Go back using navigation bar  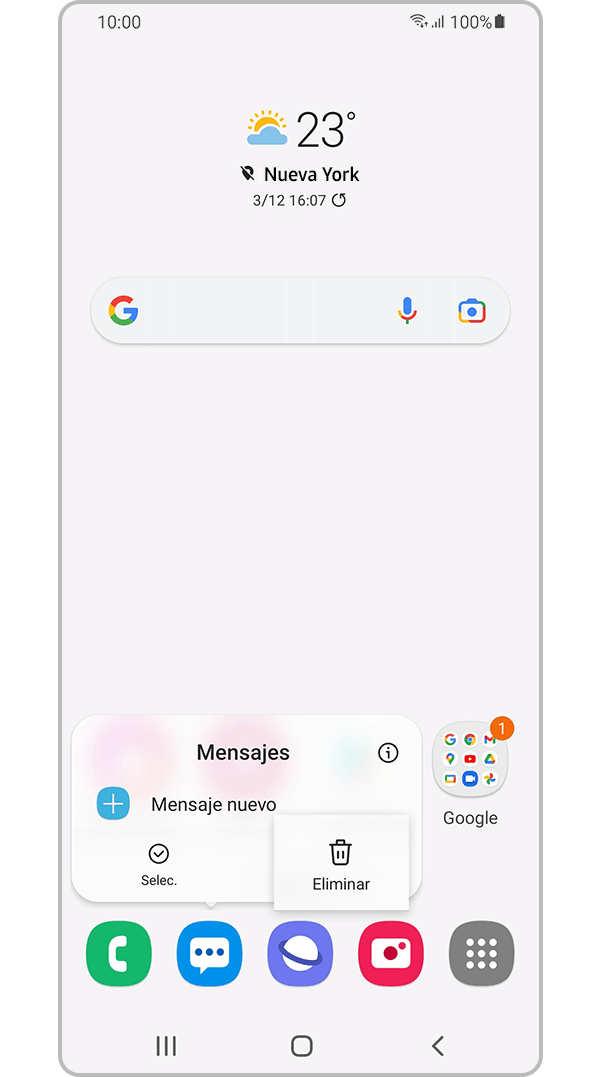(437, 1046)
